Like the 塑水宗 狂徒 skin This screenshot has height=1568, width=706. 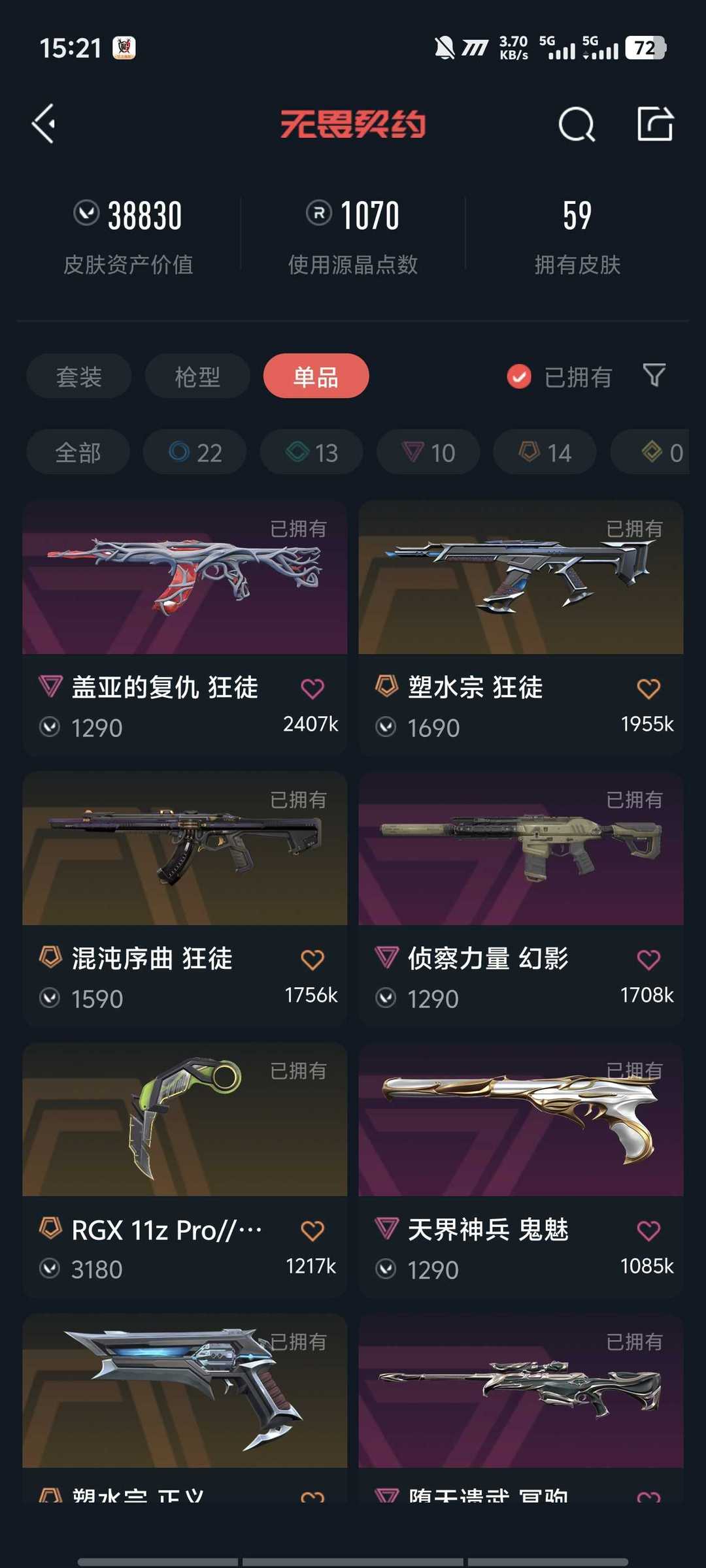pos(648,688)
